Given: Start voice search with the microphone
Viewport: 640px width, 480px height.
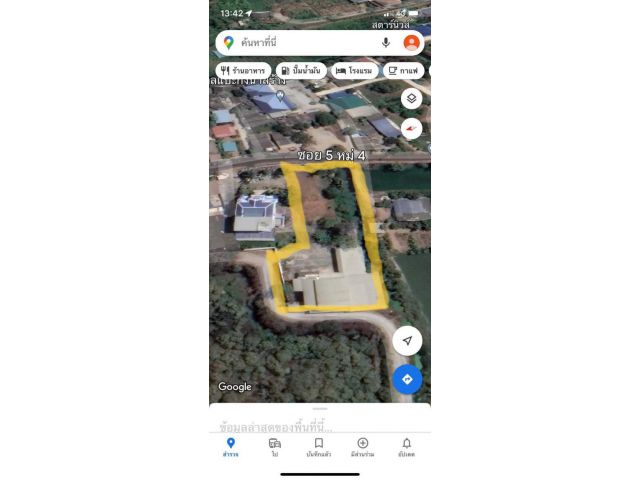Looking at the screenshot, I should click(386, 43).
